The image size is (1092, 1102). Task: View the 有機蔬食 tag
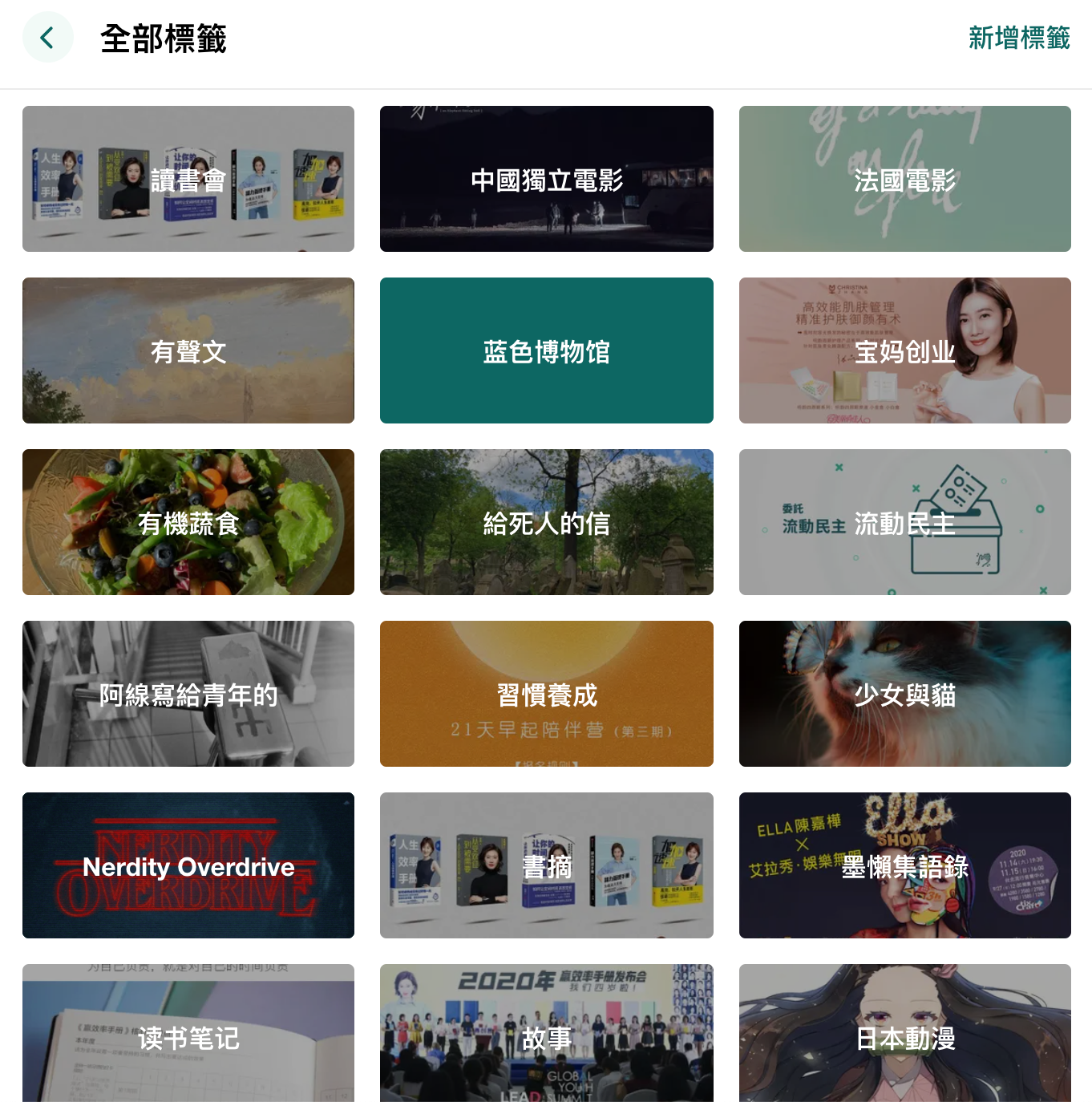[x=188, y=522]
